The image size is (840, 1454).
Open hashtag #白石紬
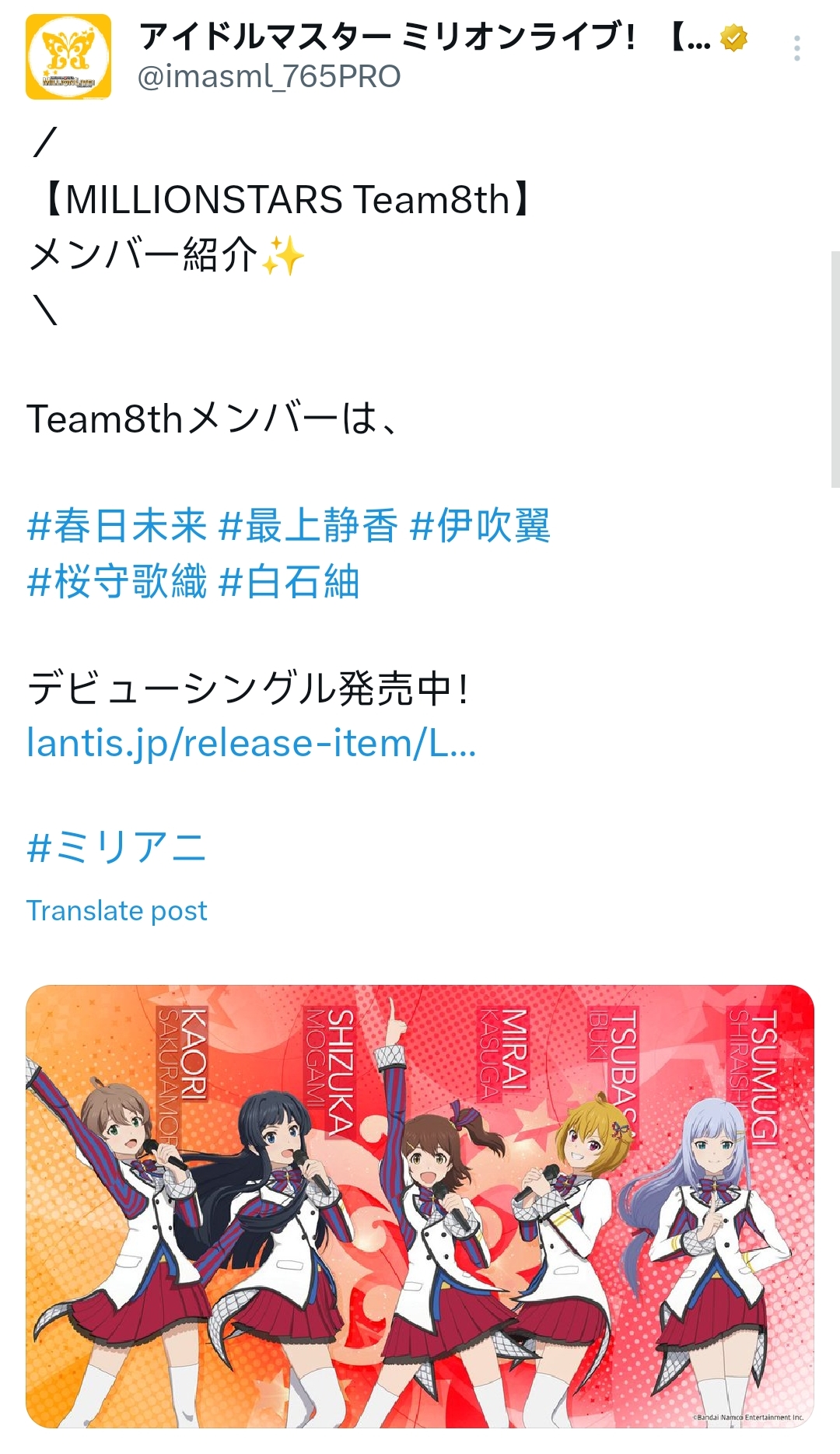tap(289, 582)
